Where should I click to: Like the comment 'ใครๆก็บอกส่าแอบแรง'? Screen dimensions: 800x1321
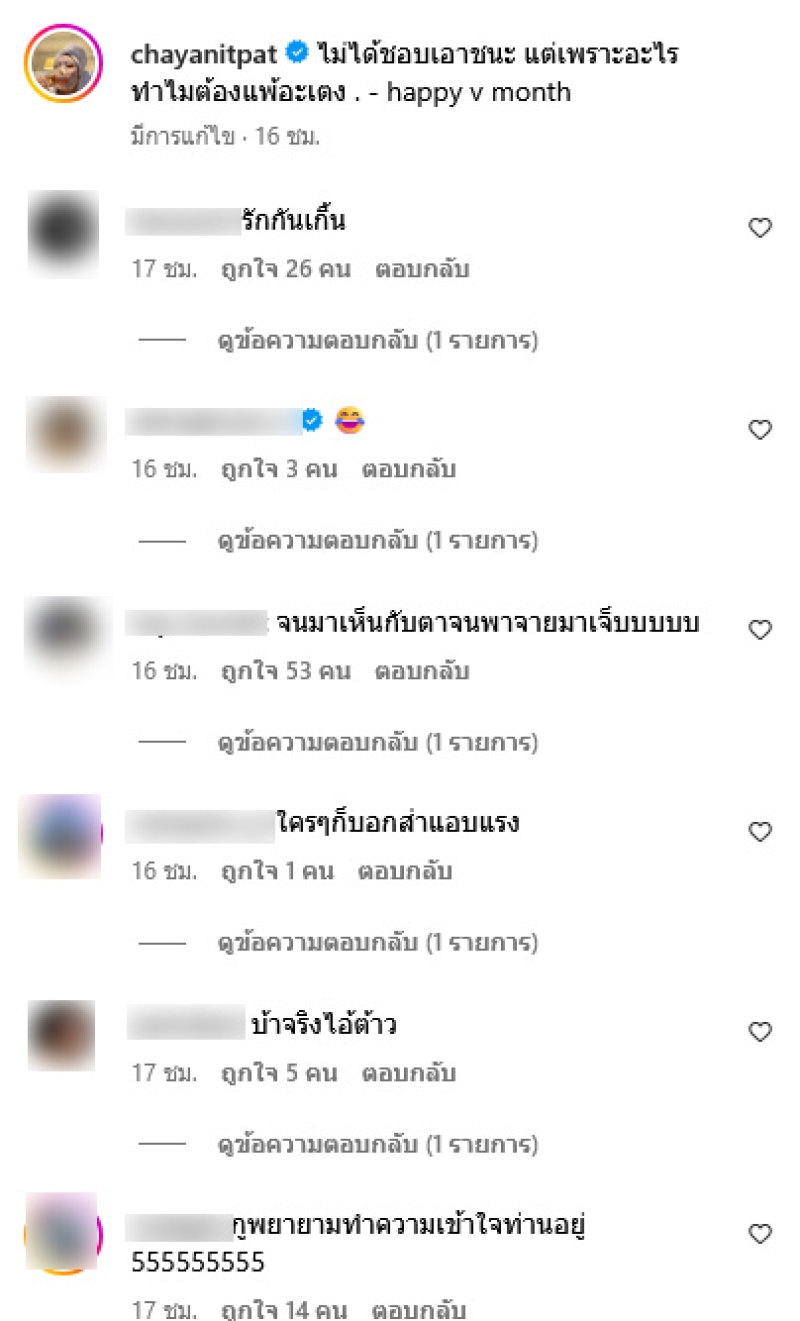pos(760,831)
